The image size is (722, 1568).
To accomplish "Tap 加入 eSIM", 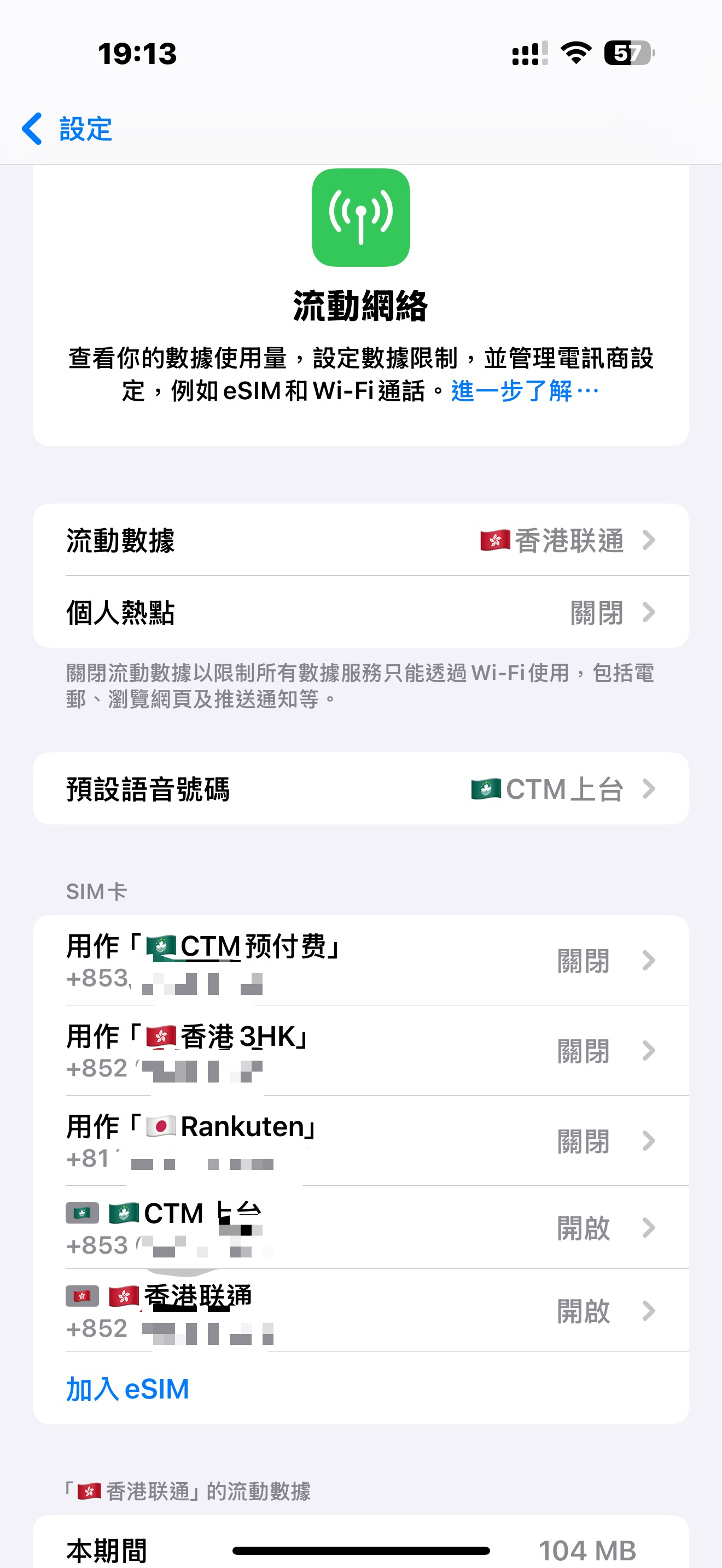I will [x=128, y=1390].
